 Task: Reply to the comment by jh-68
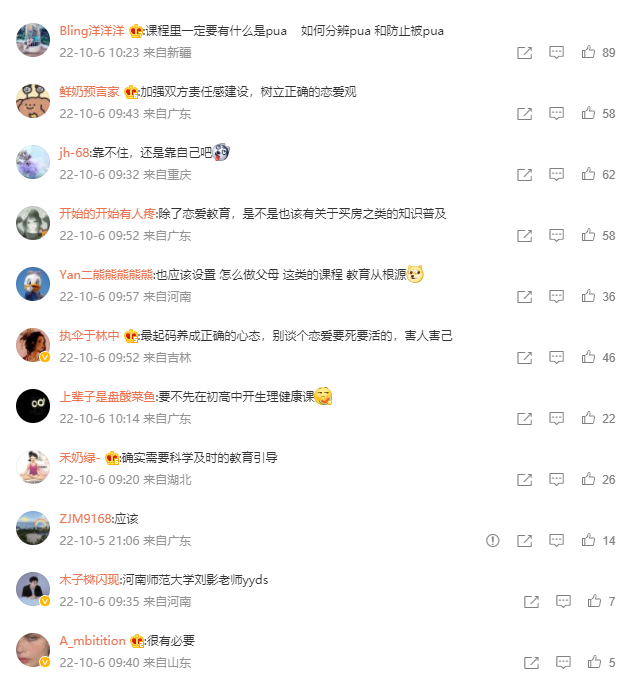tap(557, 174)
